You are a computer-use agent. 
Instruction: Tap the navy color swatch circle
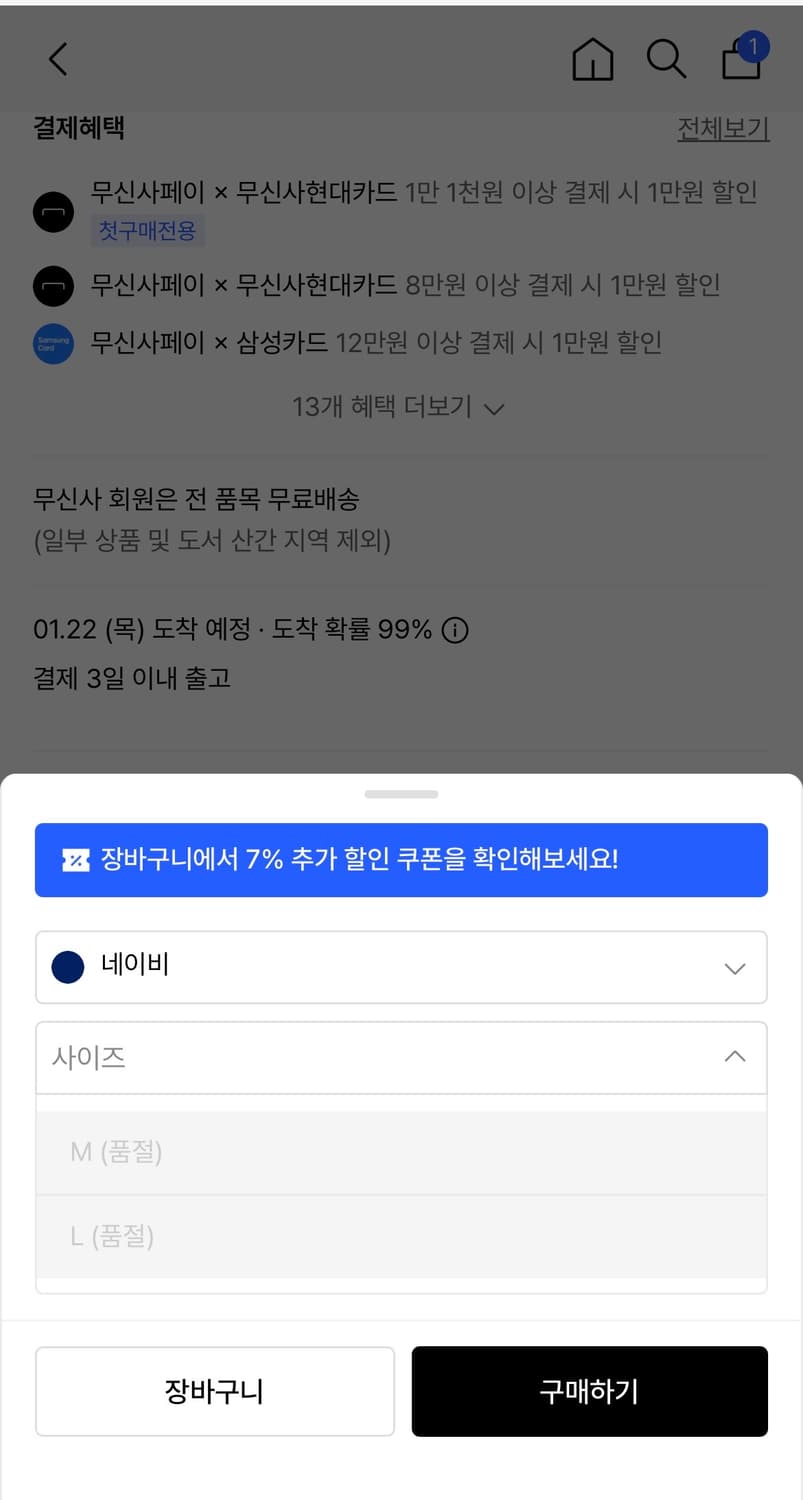(67, 967)
